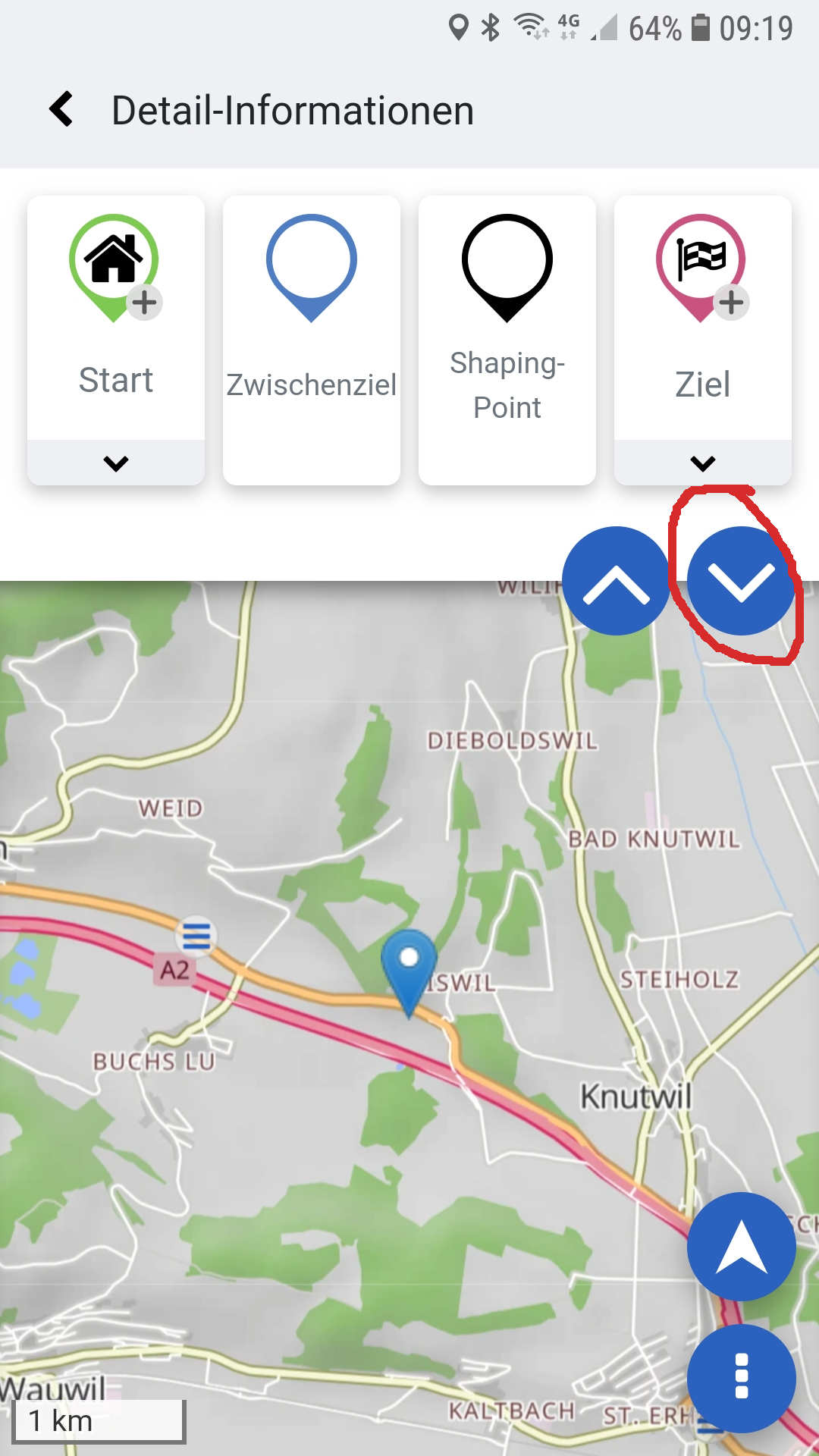Add point as Shaping-Point
Screen dimensions: 819x1456
pyautogui.click(x=507, y=340)
